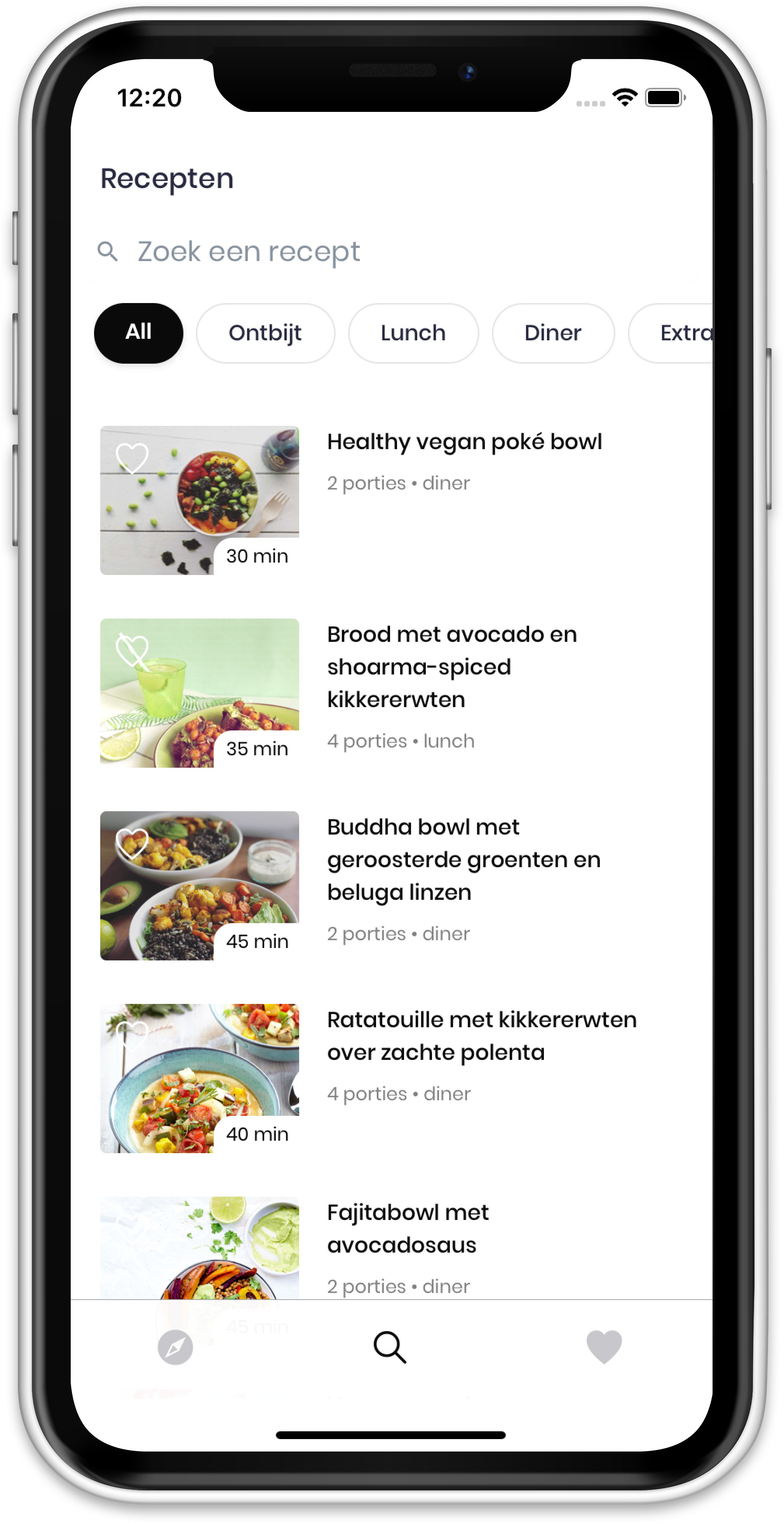Tap the heart on the Buddha bowl image

pos(132,842)
